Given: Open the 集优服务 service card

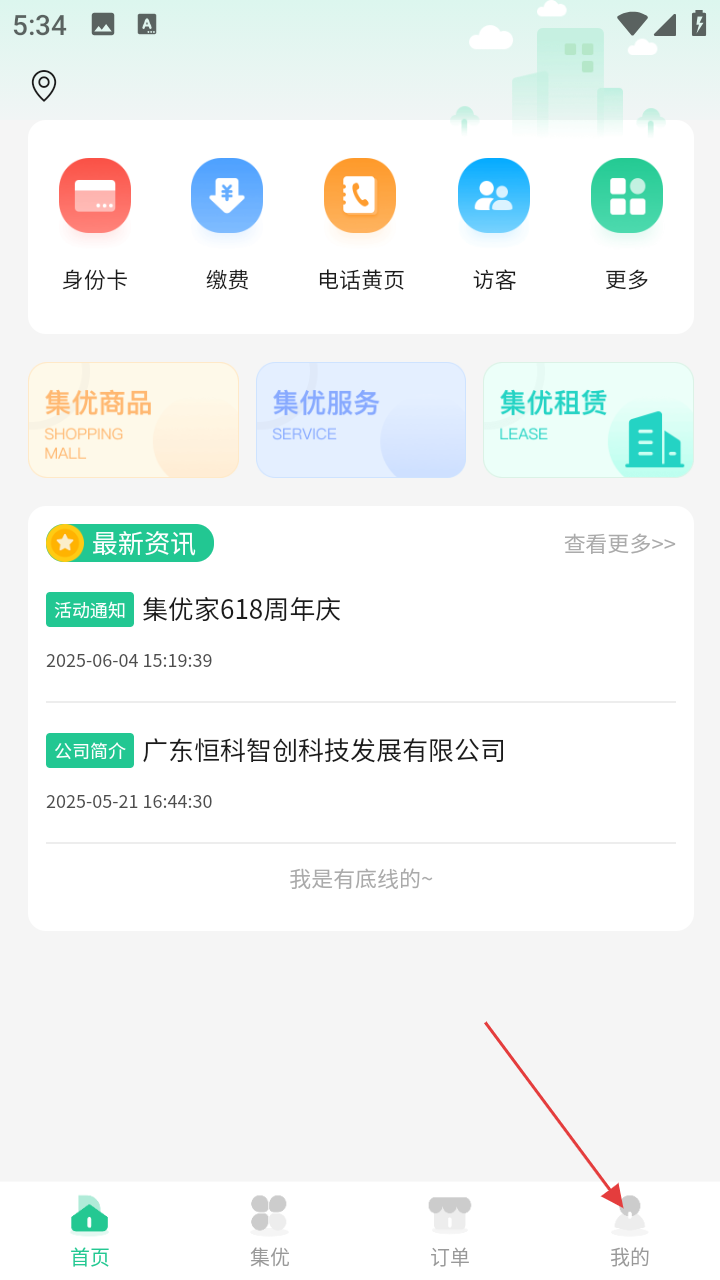Looking at the screenshot, I should [x=361, y=420].
